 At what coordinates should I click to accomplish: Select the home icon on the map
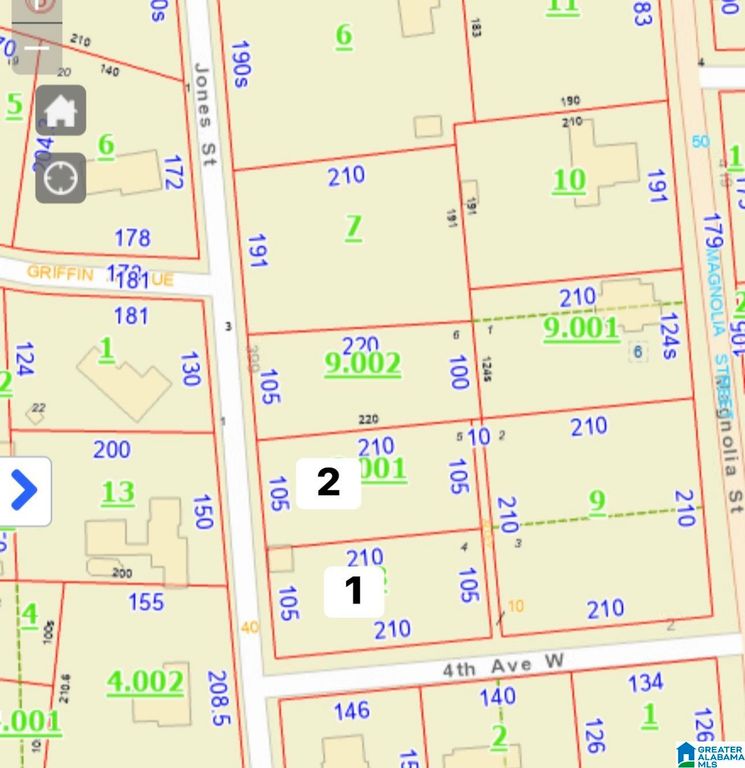pos(61,112)
